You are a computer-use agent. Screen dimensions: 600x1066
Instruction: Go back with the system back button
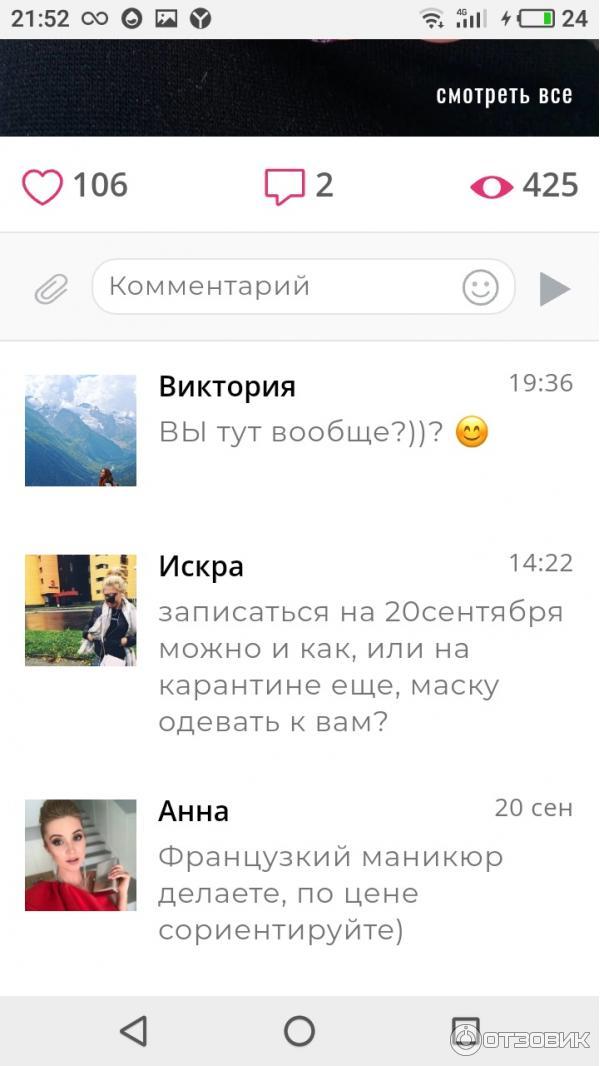[x=133, y=1030]
